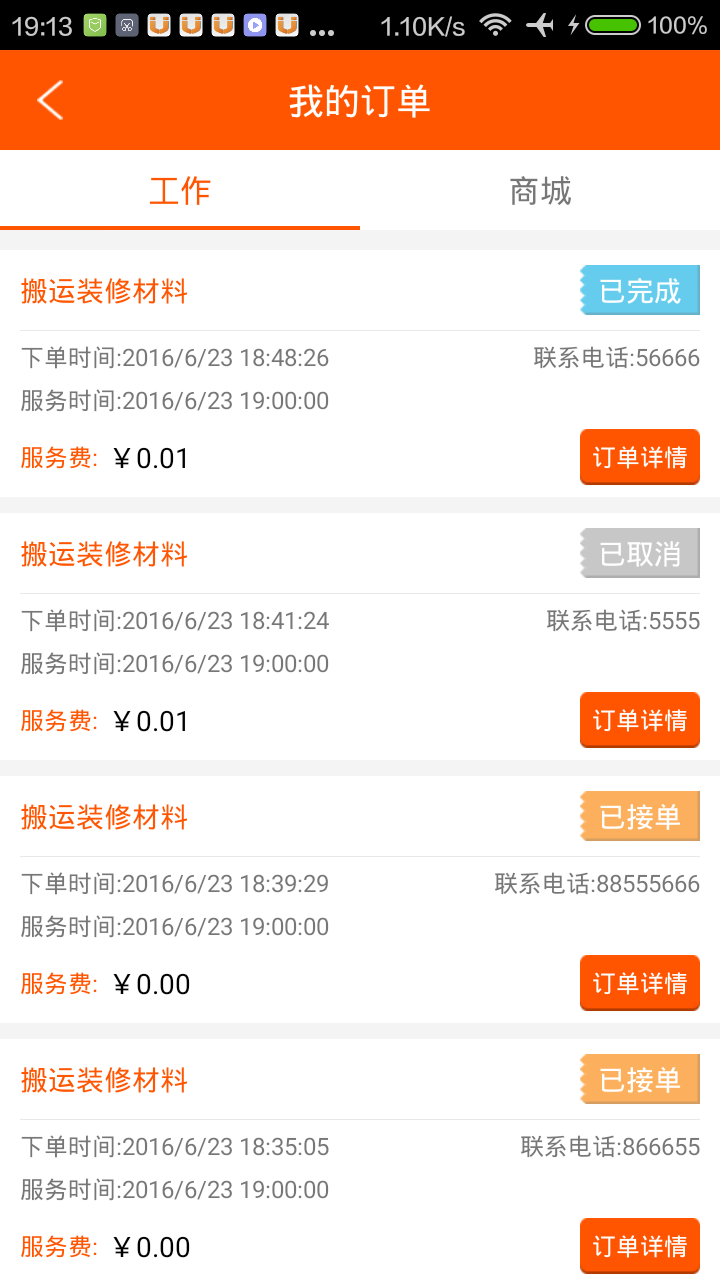Open 订单详情 for order with phone 88555666
The image size is (720, 1280).
[640, 983]
